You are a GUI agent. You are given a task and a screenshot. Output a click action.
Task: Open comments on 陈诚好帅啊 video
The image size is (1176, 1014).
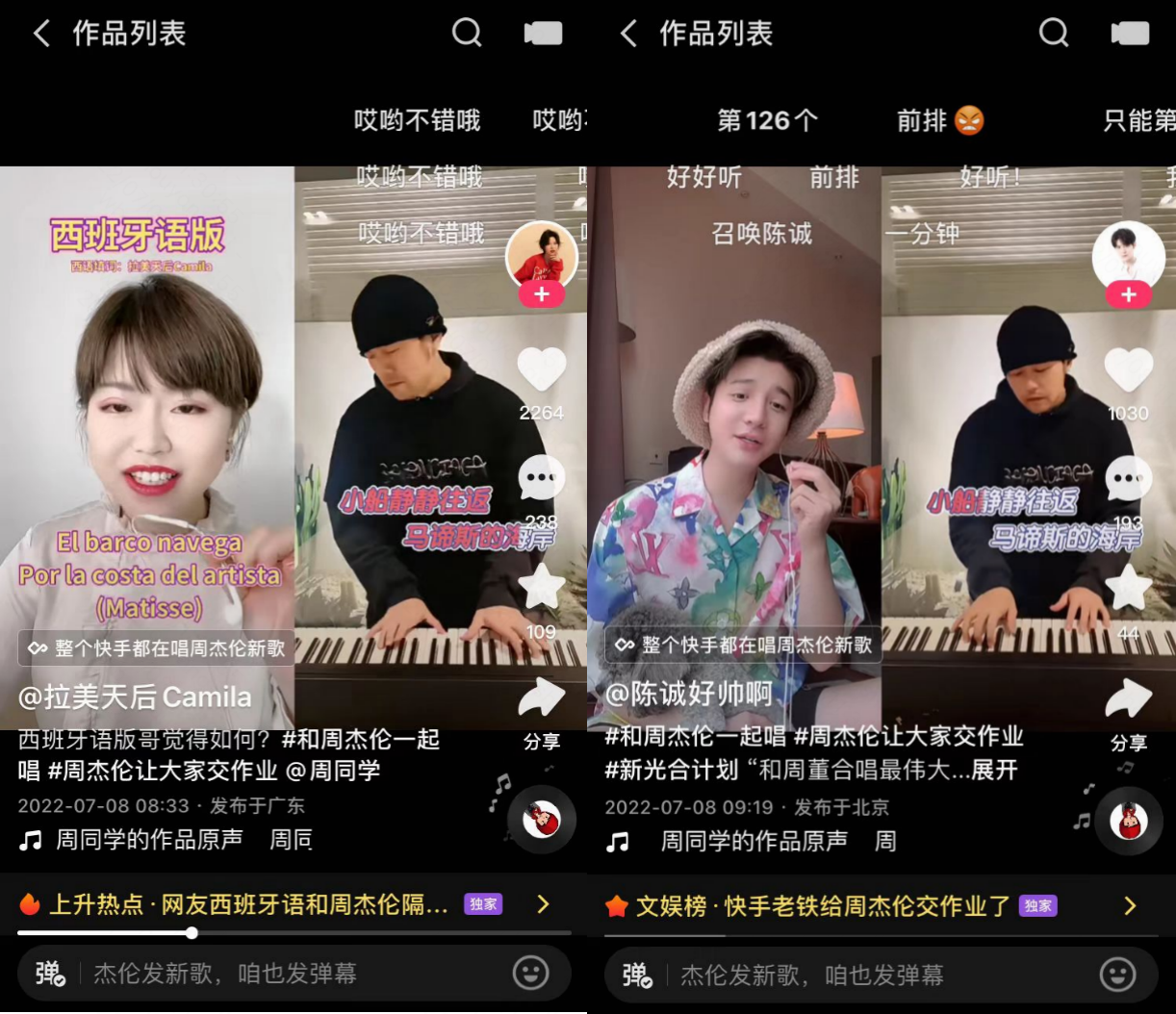click(1128, 478)
